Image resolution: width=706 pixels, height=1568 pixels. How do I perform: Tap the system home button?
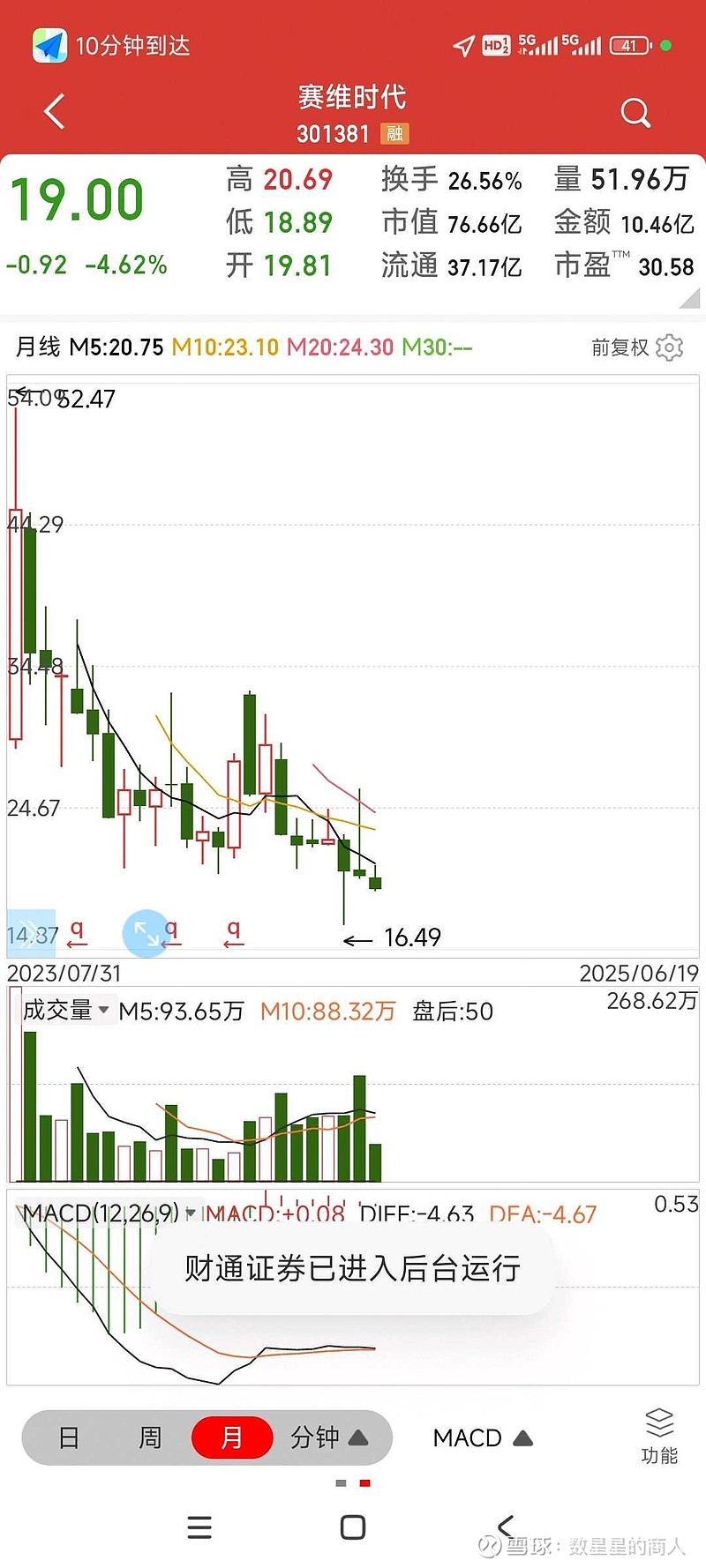[353, 1527]
